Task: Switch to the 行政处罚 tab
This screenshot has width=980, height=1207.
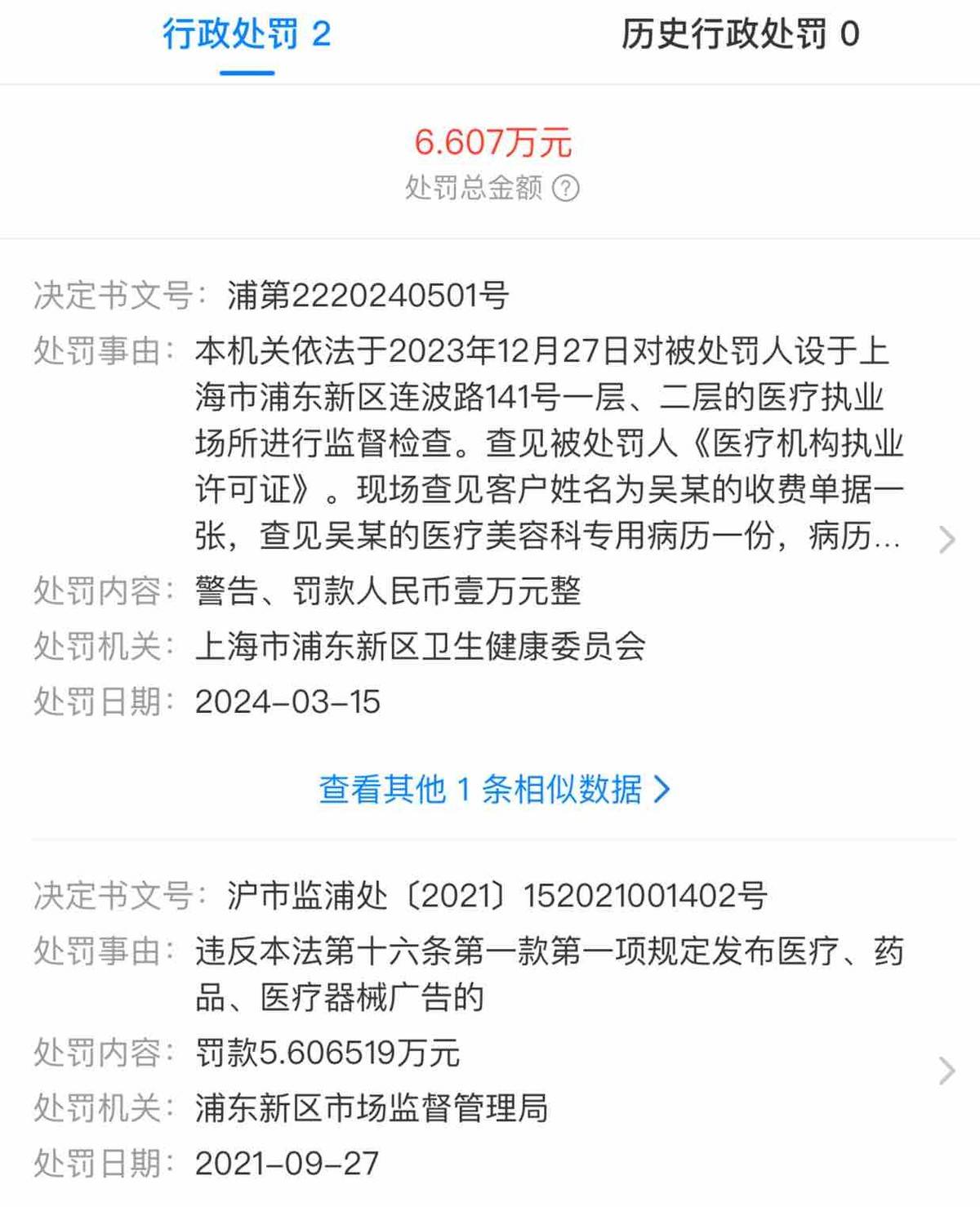Action: coord(246,35)
